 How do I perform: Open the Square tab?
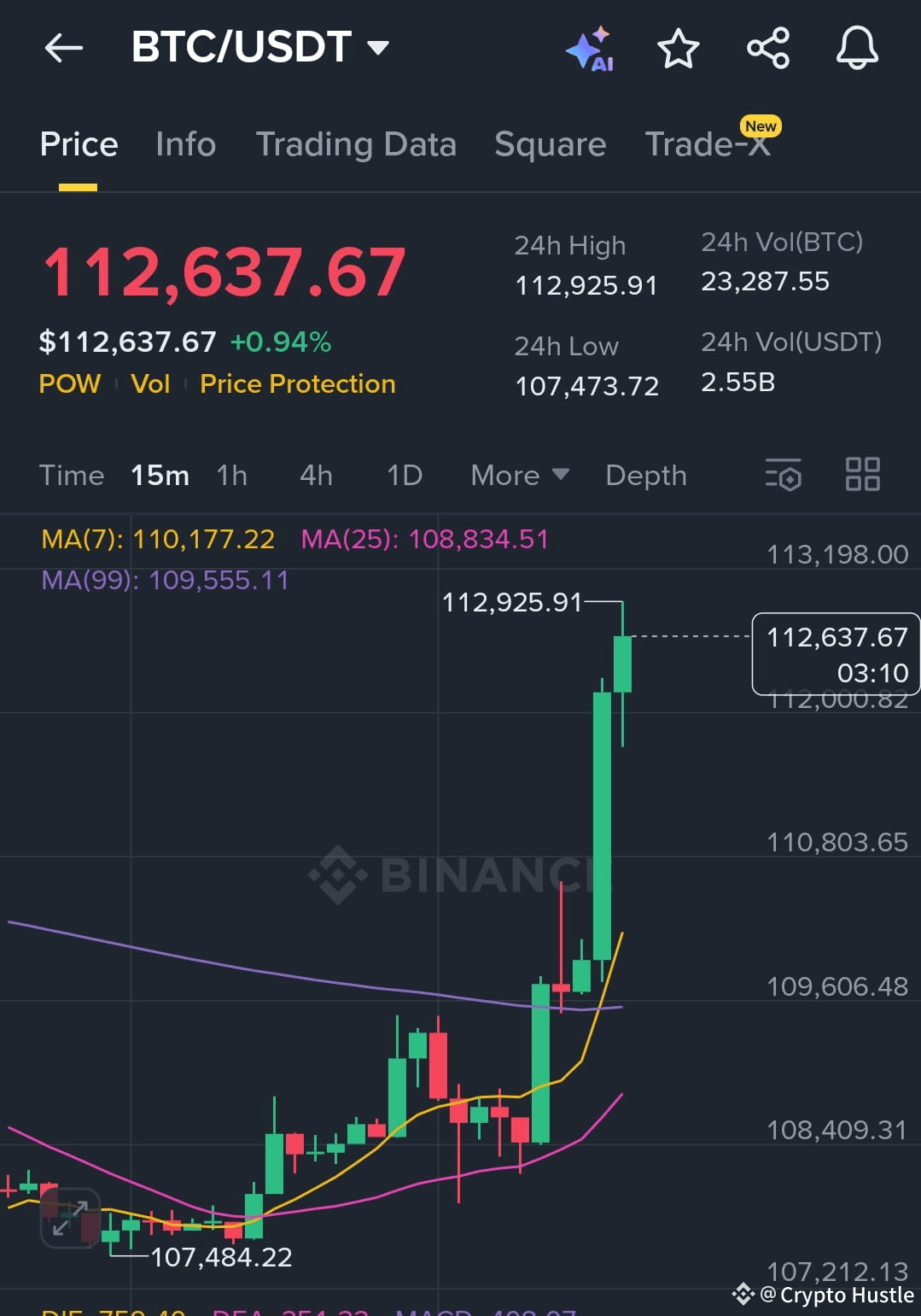point(550,143)
